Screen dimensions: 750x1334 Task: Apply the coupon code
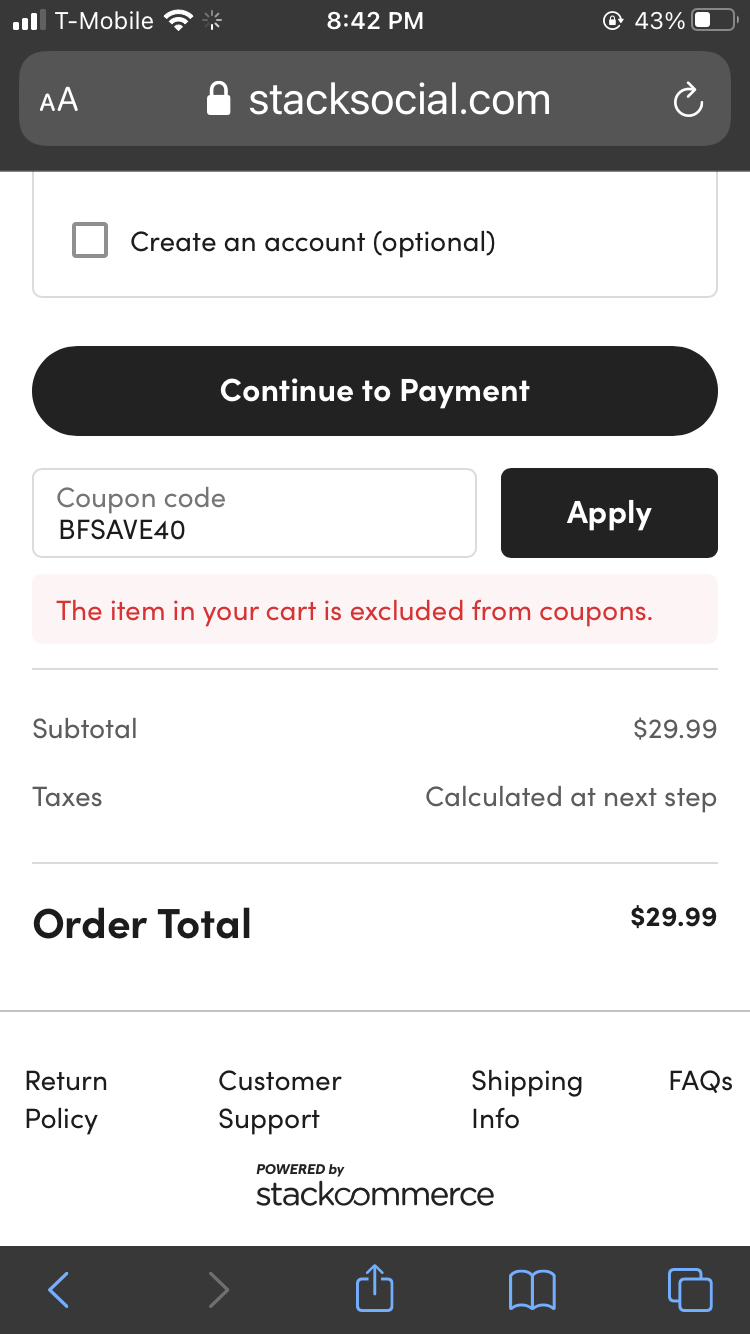(x=608, y=513)
